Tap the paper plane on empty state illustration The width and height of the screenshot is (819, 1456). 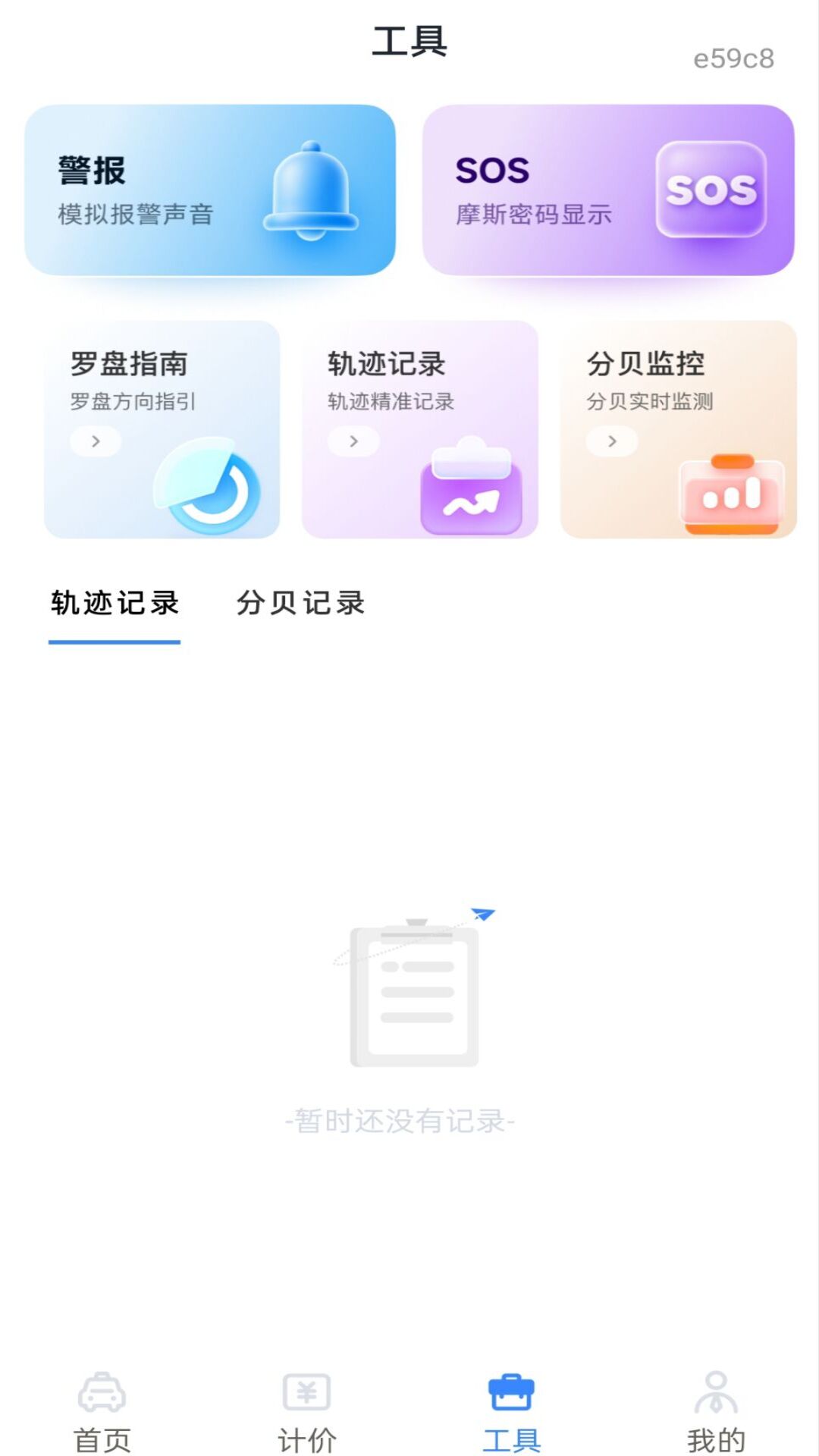tap(483, 915)
